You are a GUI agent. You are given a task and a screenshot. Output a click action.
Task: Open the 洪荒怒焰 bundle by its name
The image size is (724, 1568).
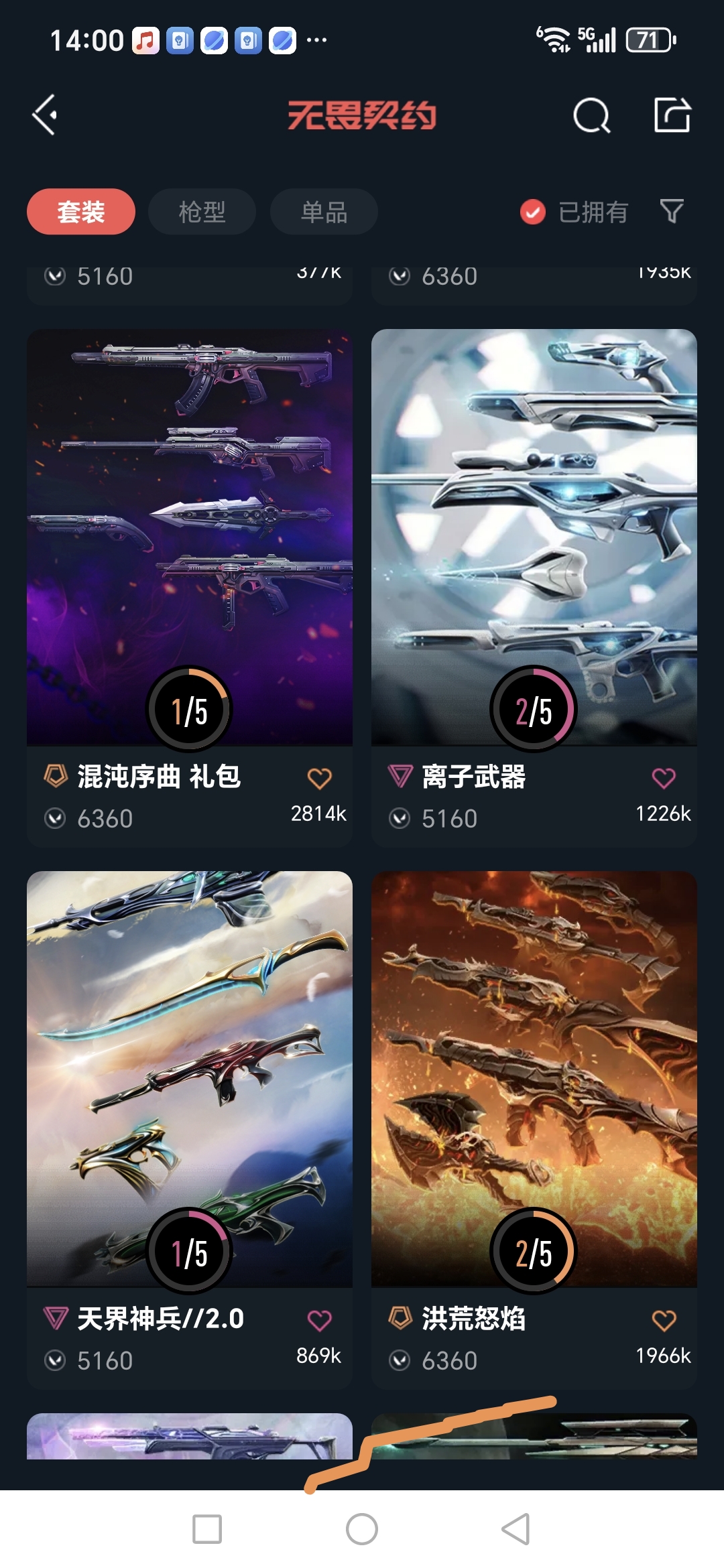pyautogui.click(x=476, y=1318)
